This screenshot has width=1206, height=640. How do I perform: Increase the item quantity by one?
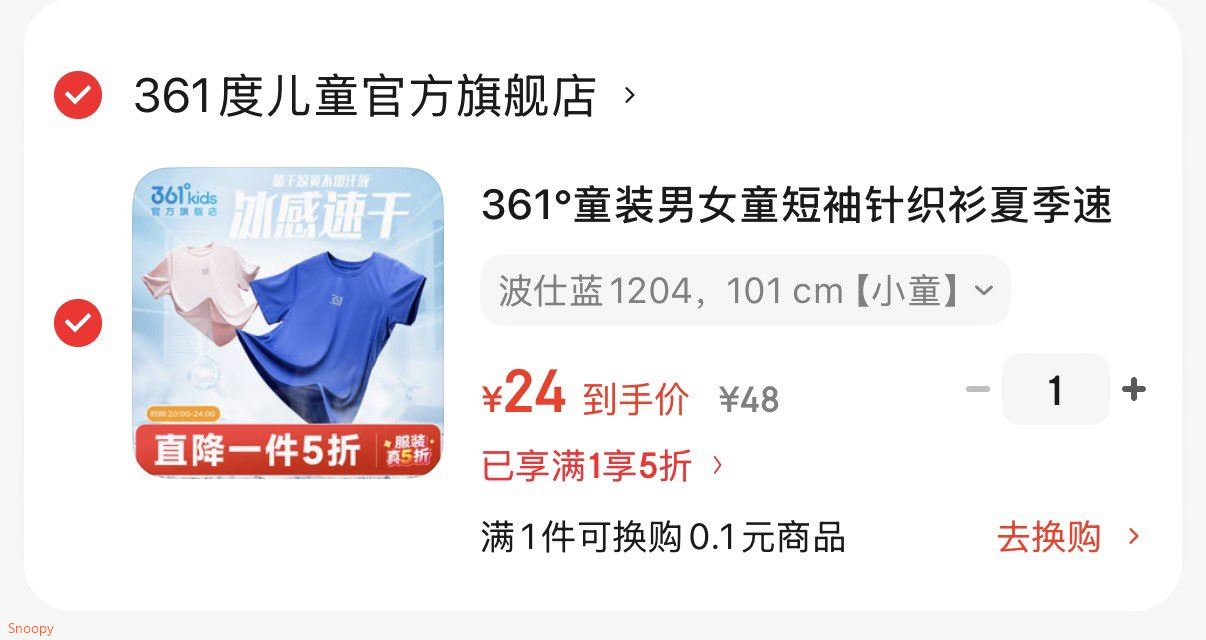click(x=1133, y=389)
